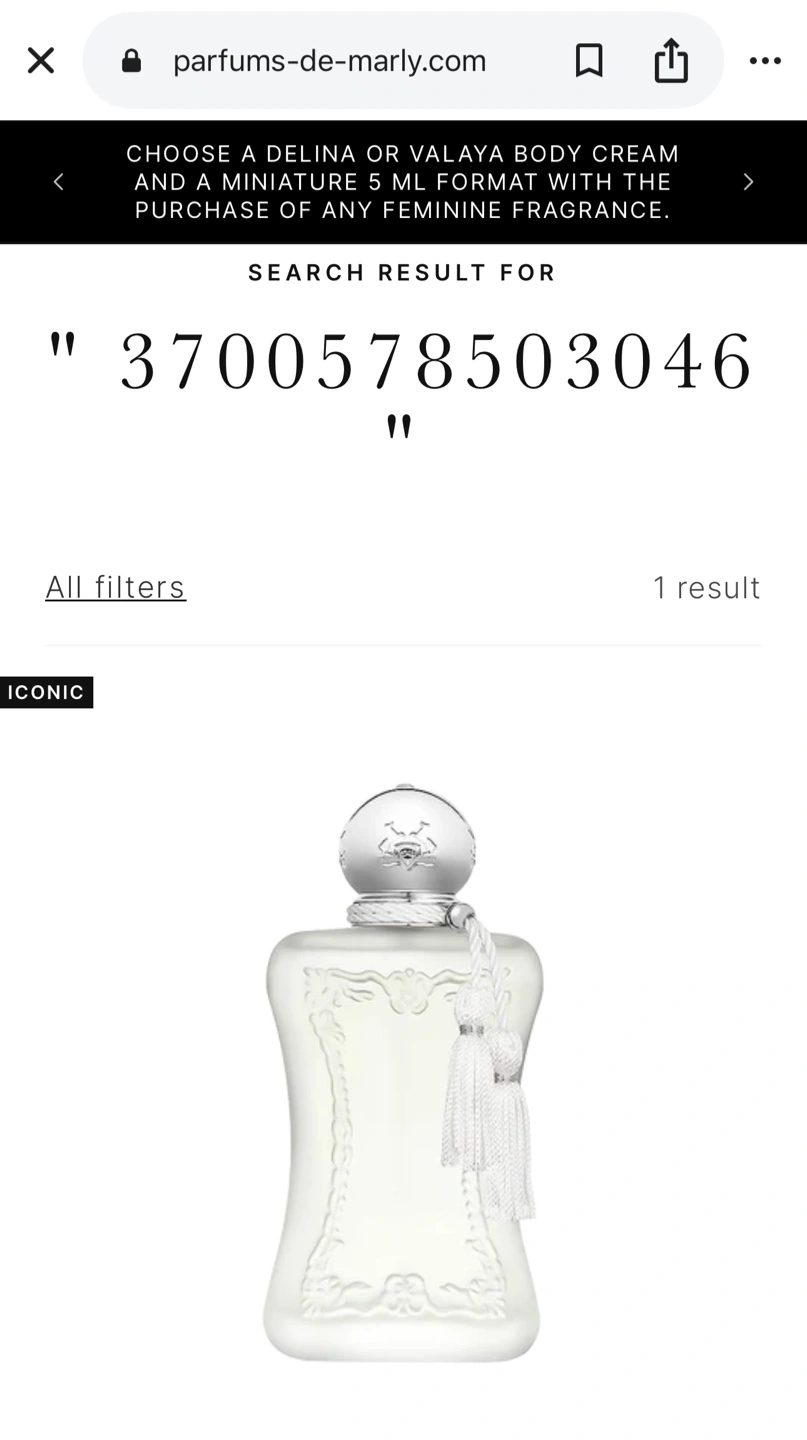Open the browser overflow menu
Screen dimensions: 807x1440
pyautogui.click(x=765, y=61)
